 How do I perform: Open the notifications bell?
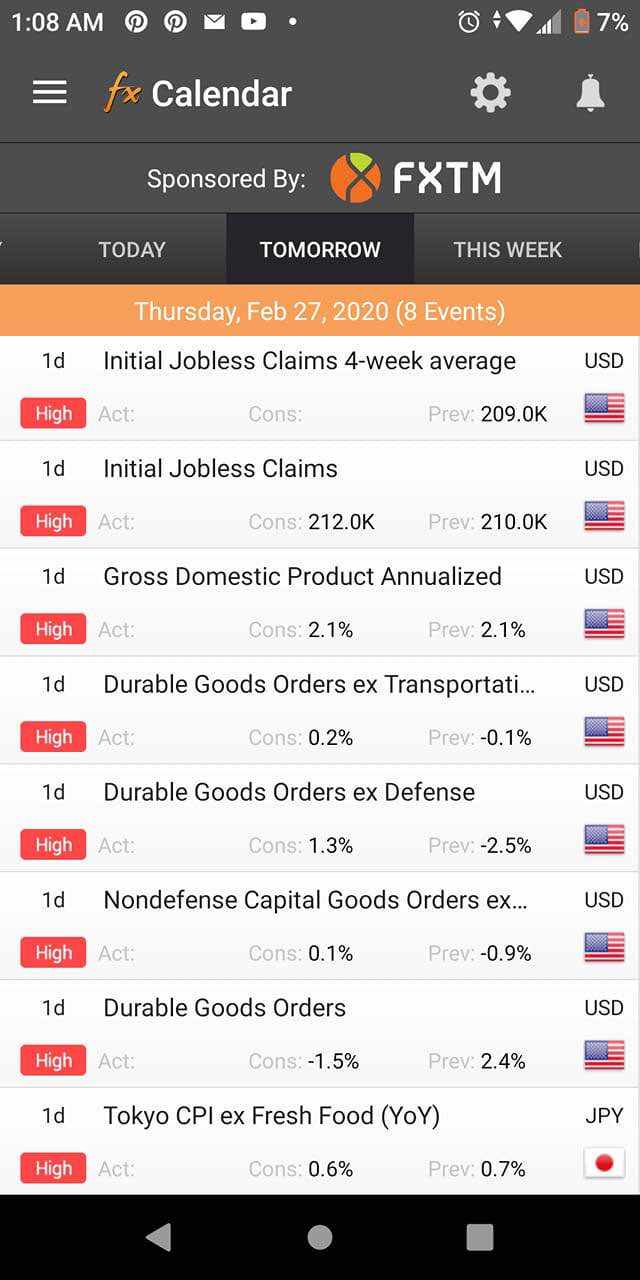[x=591, y=93]
